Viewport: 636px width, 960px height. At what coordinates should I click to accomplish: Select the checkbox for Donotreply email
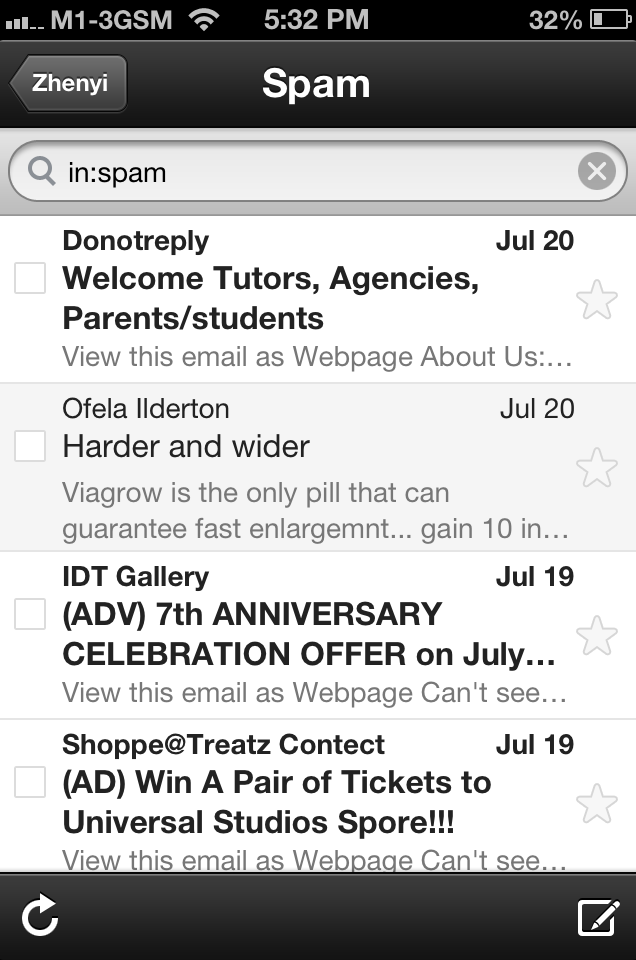(x=30, y=278)
